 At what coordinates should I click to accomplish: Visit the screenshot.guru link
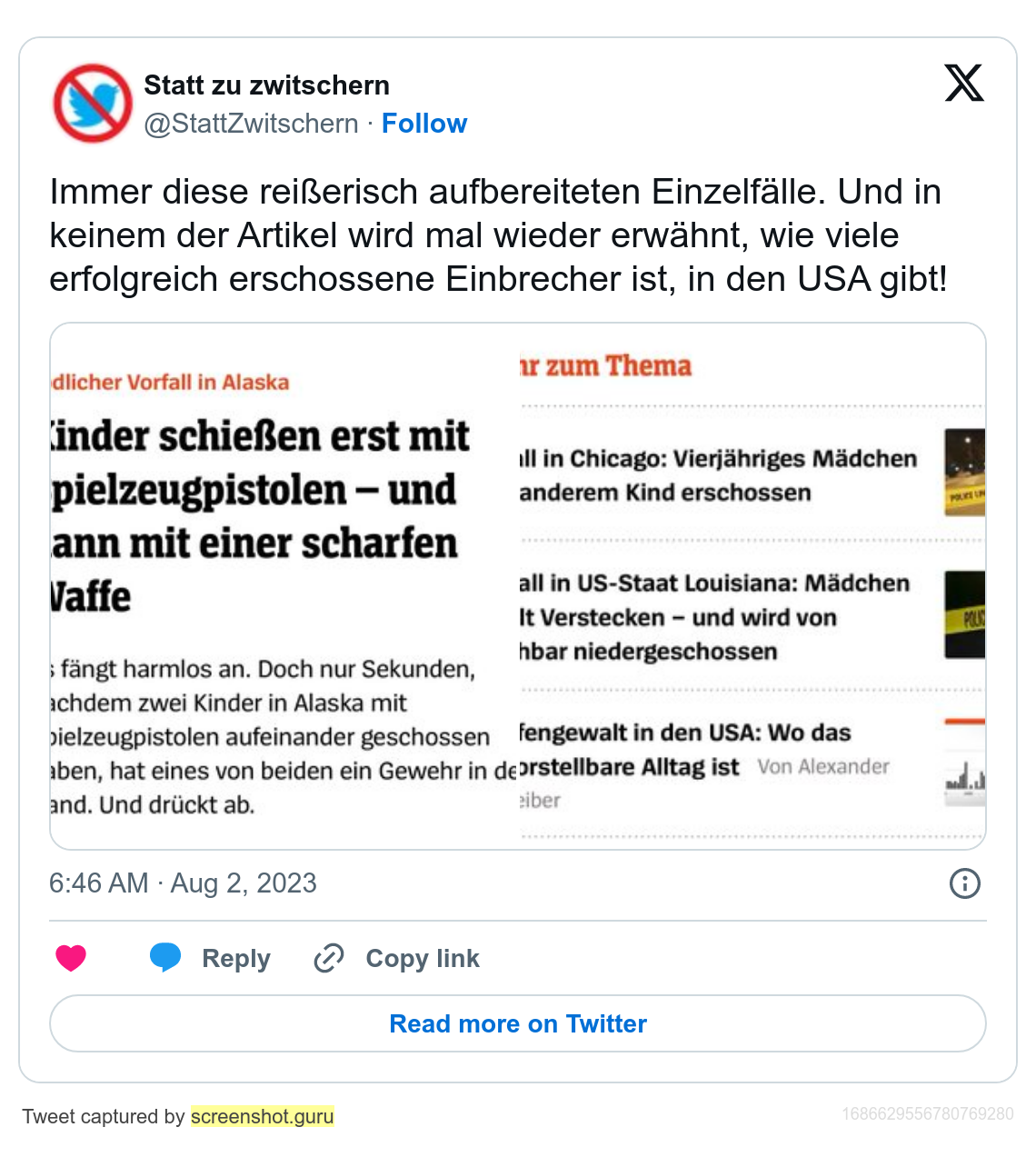263,1116
